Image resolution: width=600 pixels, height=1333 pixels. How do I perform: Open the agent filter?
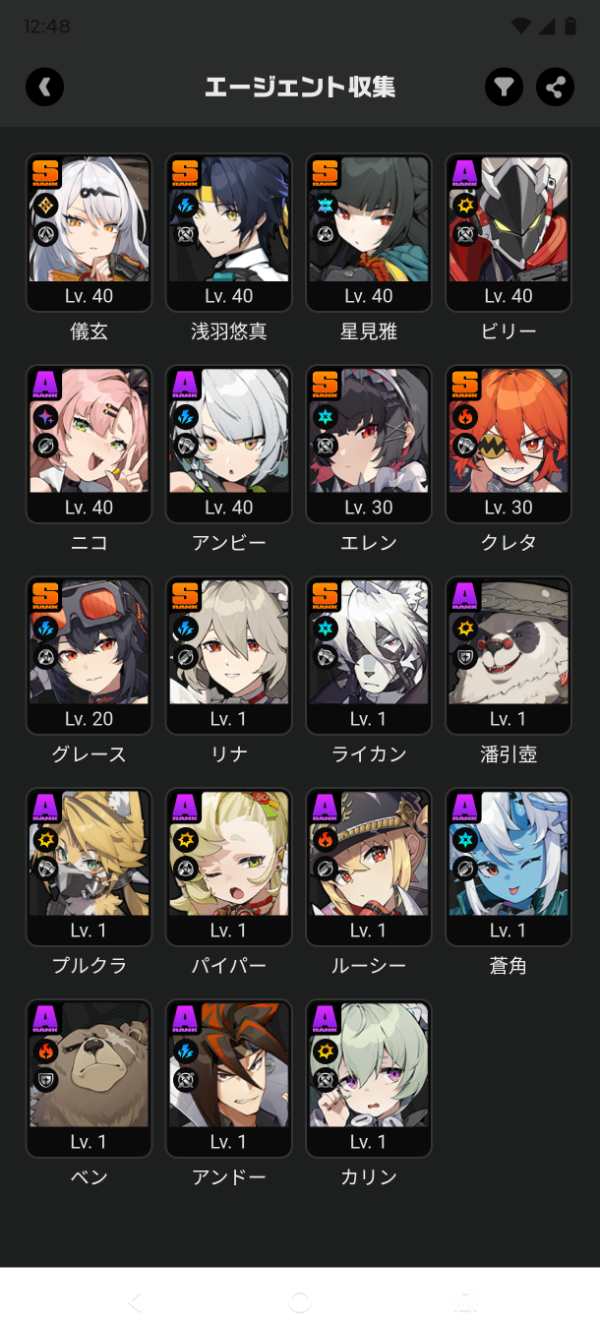coord(504,87)
